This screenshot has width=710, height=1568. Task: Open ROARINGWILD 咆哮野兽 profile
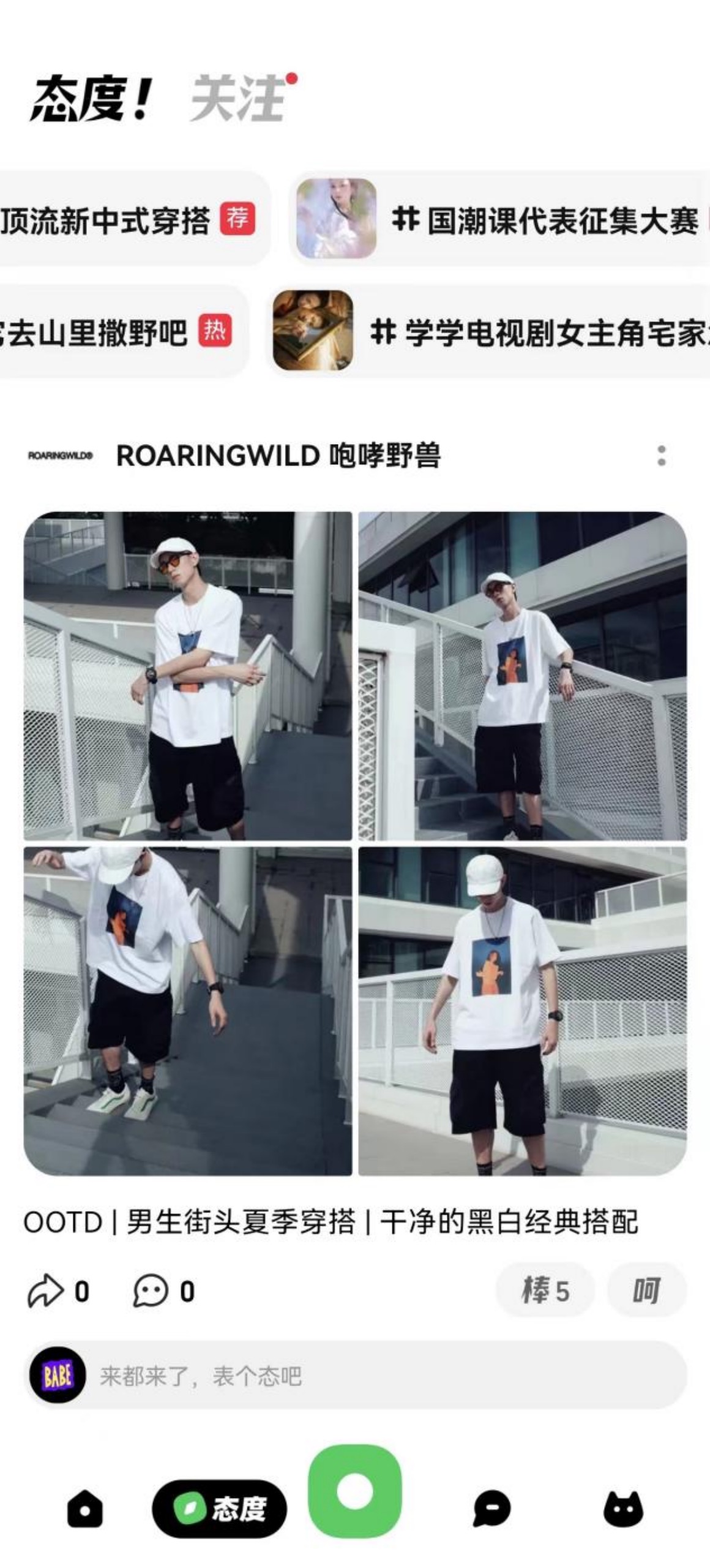click(277, 456)
